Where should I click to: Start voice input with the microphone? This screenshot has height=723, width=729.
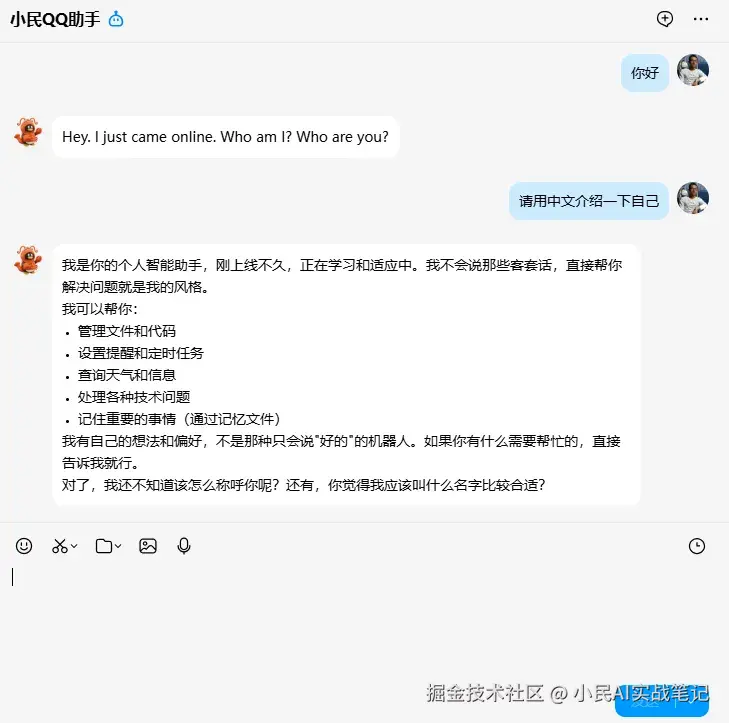(184, 546)
